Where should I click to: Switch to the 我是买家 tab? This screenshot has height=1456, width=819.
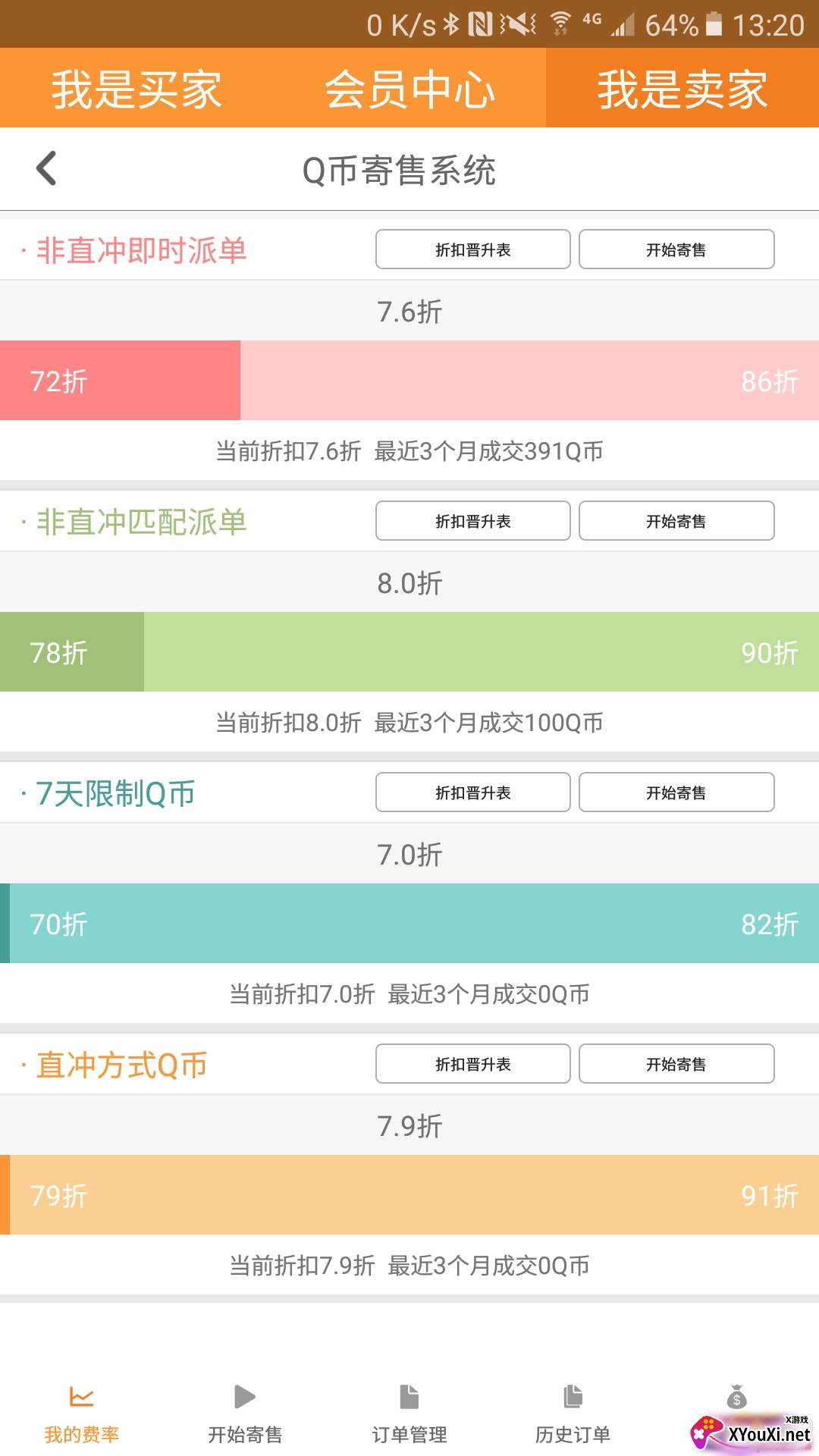pos(136,89)
